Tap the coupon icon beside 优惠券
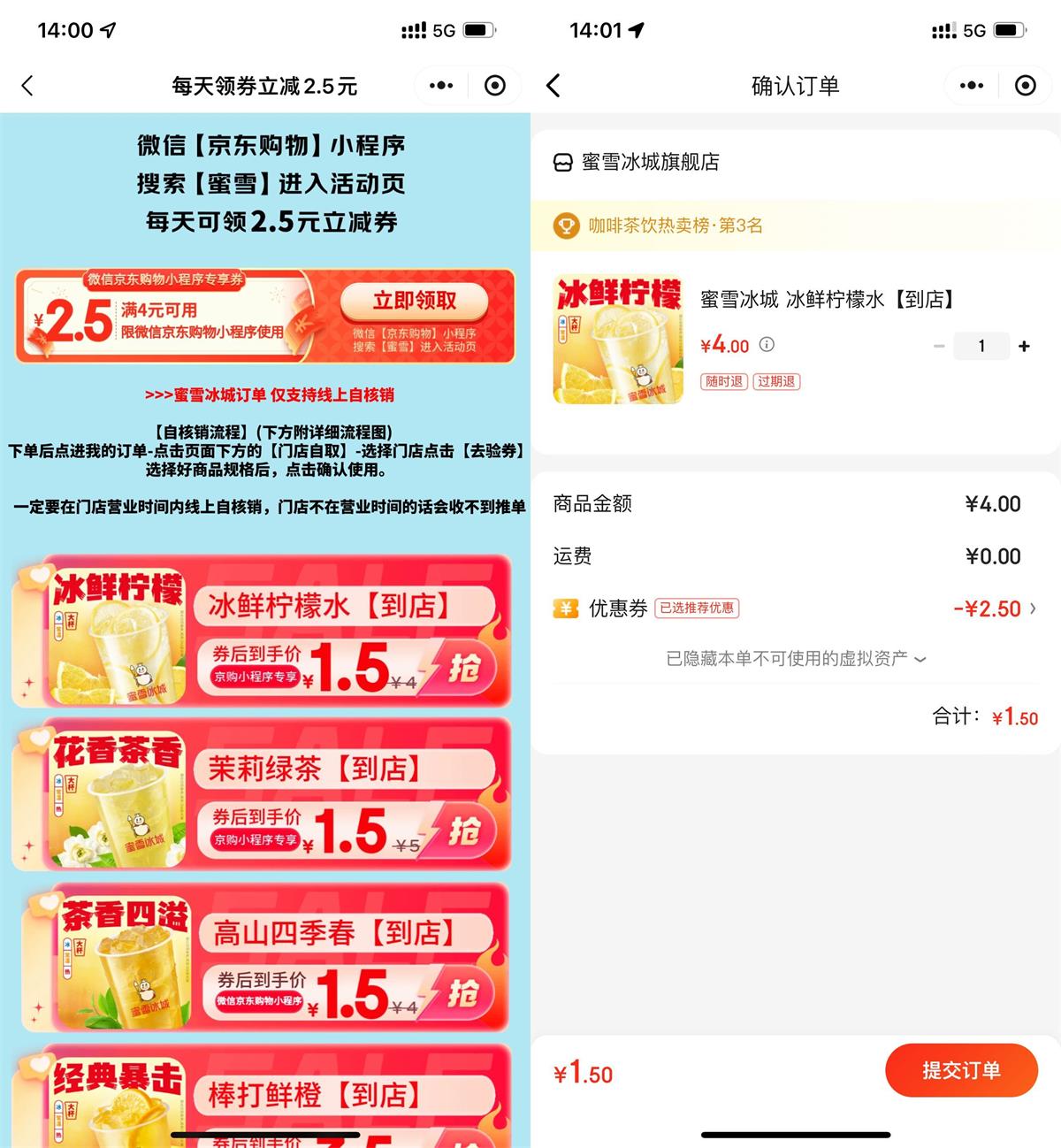This screenshot has height=1148, width=1061. click(566, 608)
